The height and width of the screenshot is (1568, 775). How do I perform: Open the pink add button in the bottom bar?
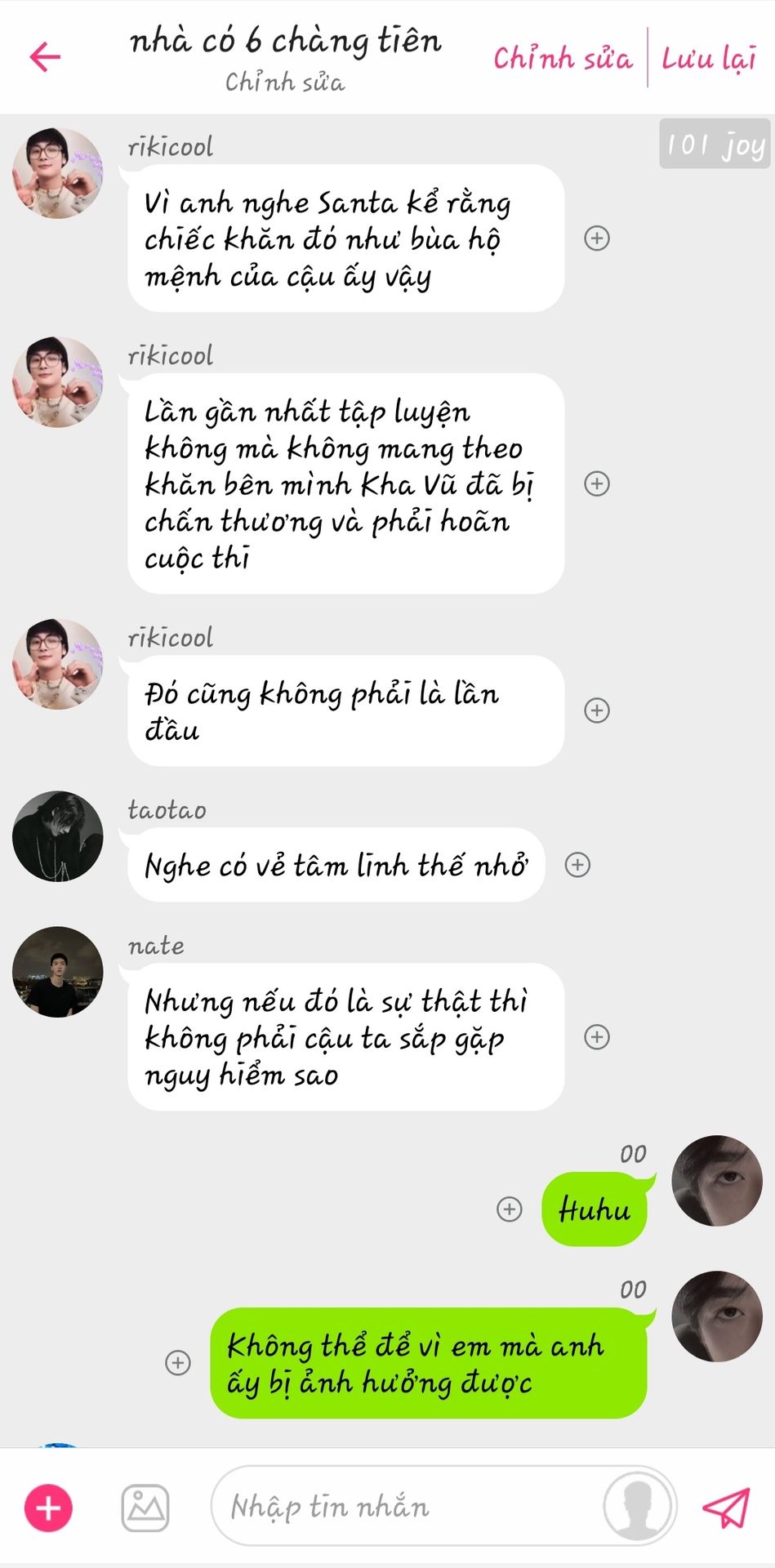click(x=48, y=1508)
